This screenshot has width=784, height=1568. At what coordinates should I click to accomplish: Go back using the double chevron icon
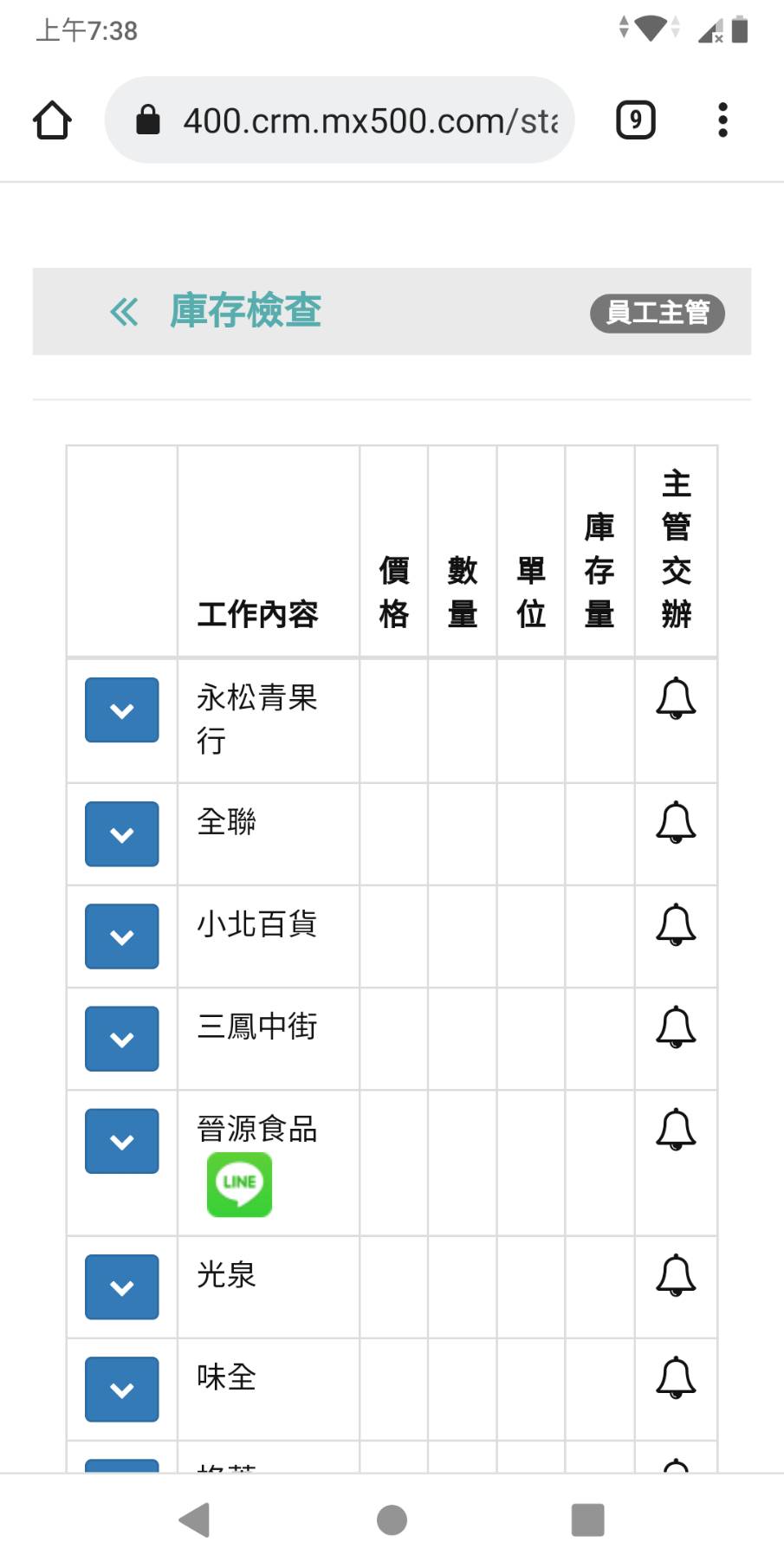(124, 311)
